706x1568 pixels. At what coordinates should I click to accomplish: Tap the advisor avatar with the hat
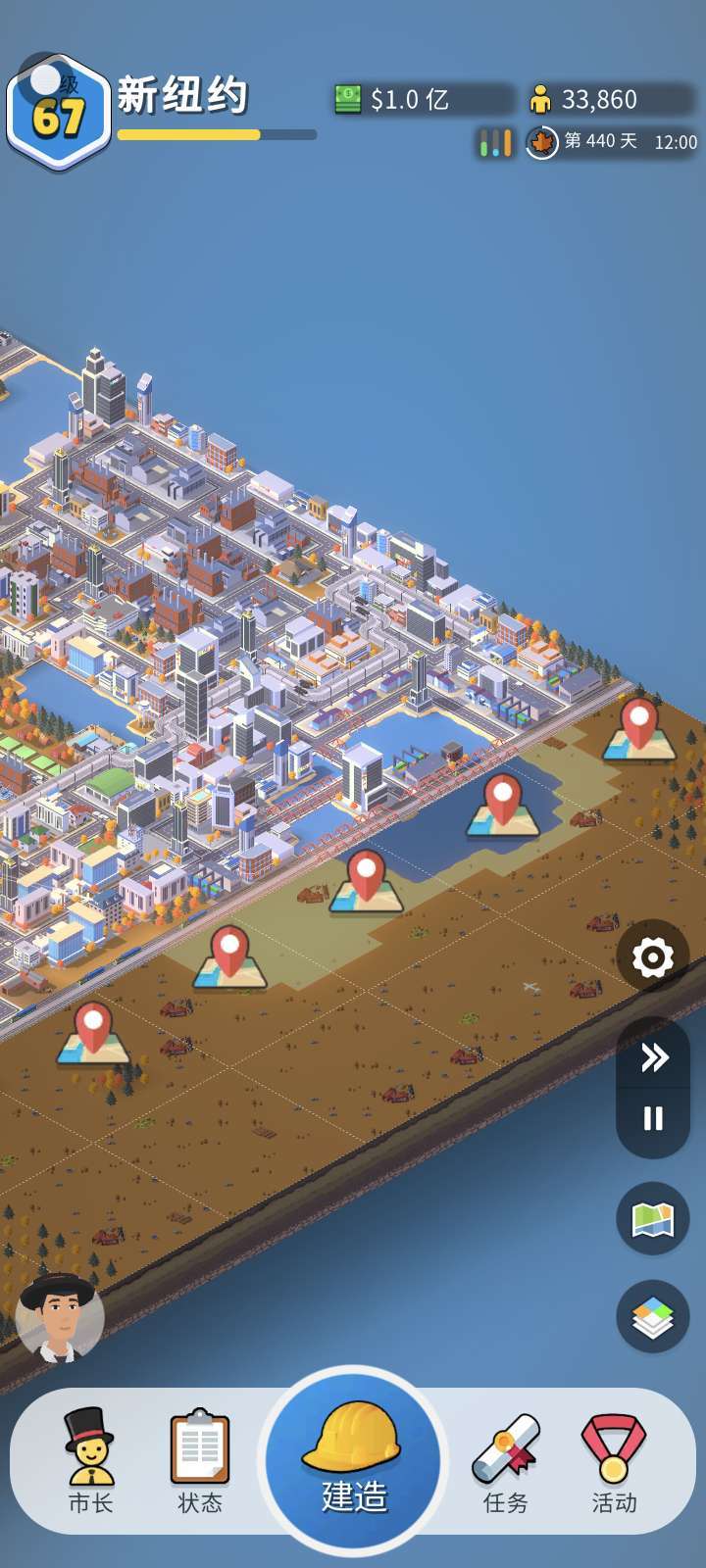[x=60, y=1317]
